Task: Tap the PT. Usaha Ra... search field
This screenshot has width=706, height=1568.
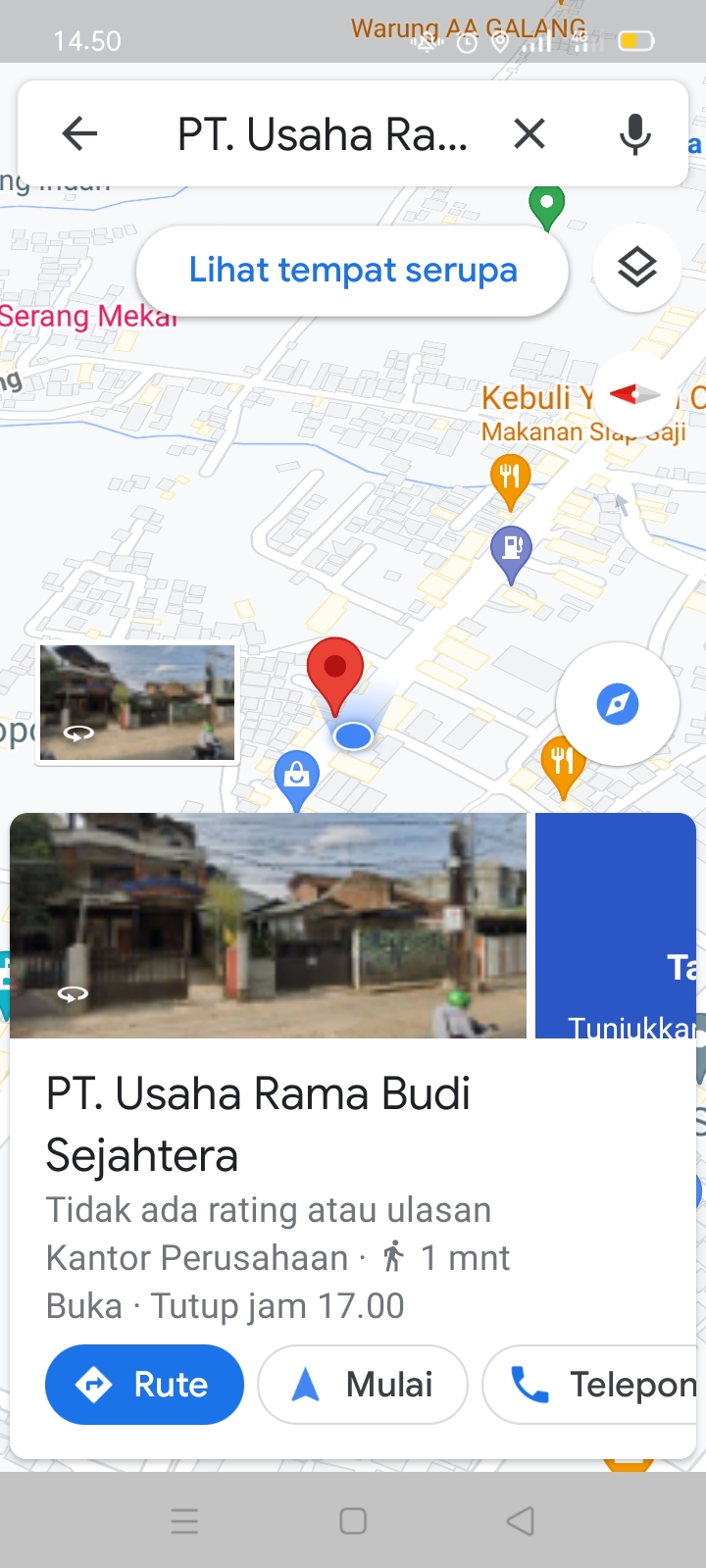Action: point(323,133)
